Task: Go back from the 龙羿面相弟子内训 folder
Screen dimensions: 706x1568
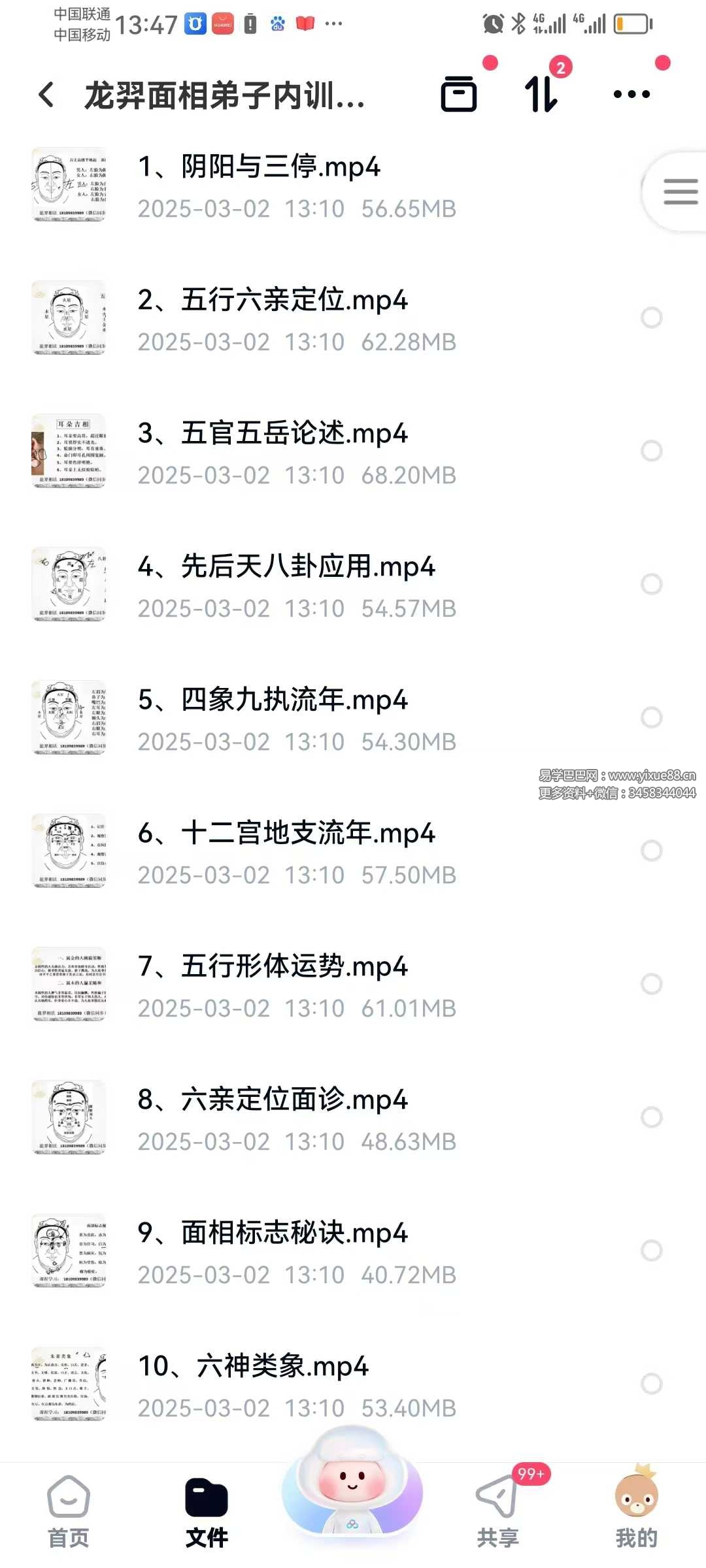Action: click(x=46, y=95)
